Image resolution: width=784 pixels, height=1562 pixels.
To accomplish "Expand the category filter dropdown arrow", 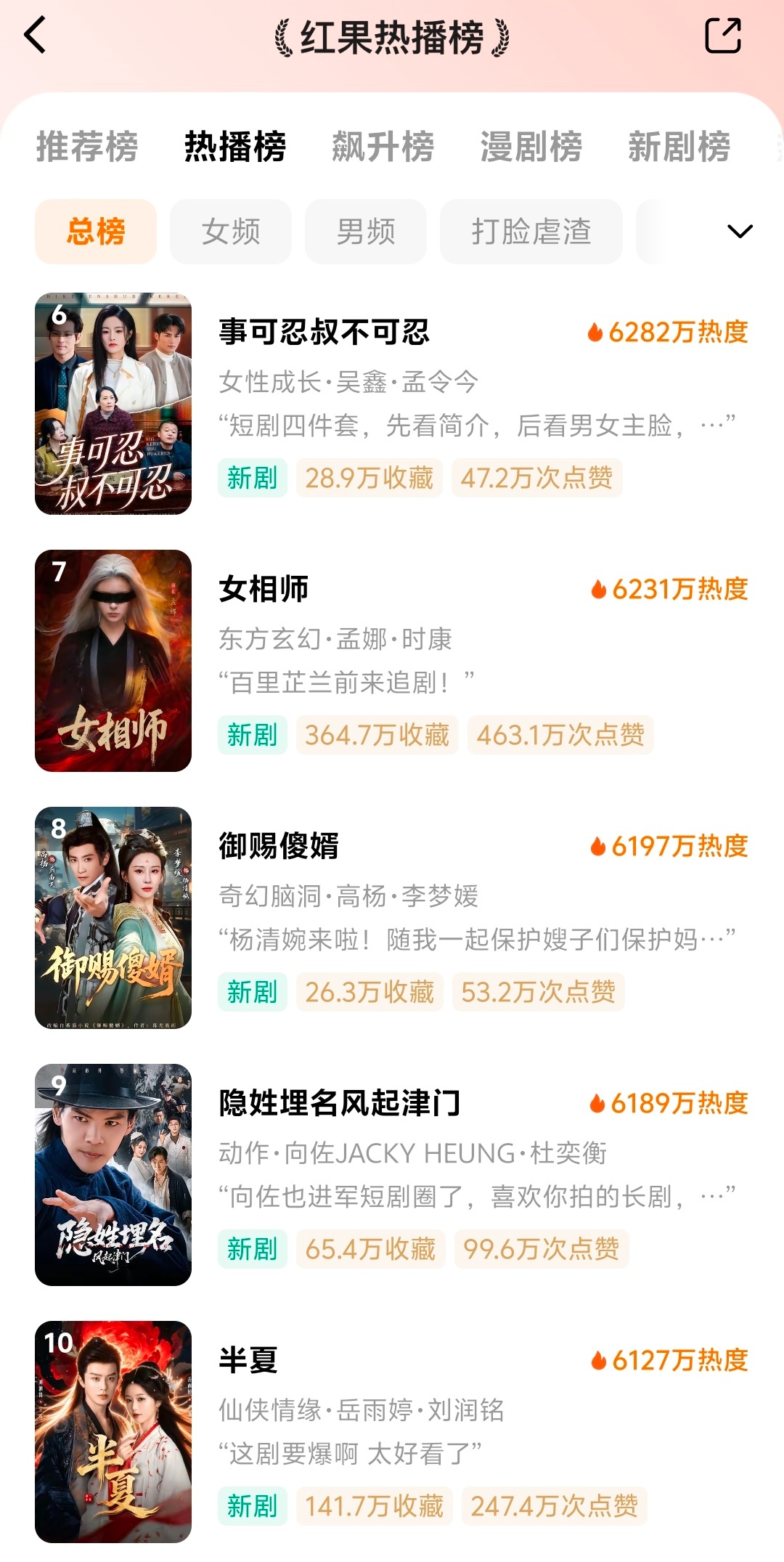I will tap(740, 232).
